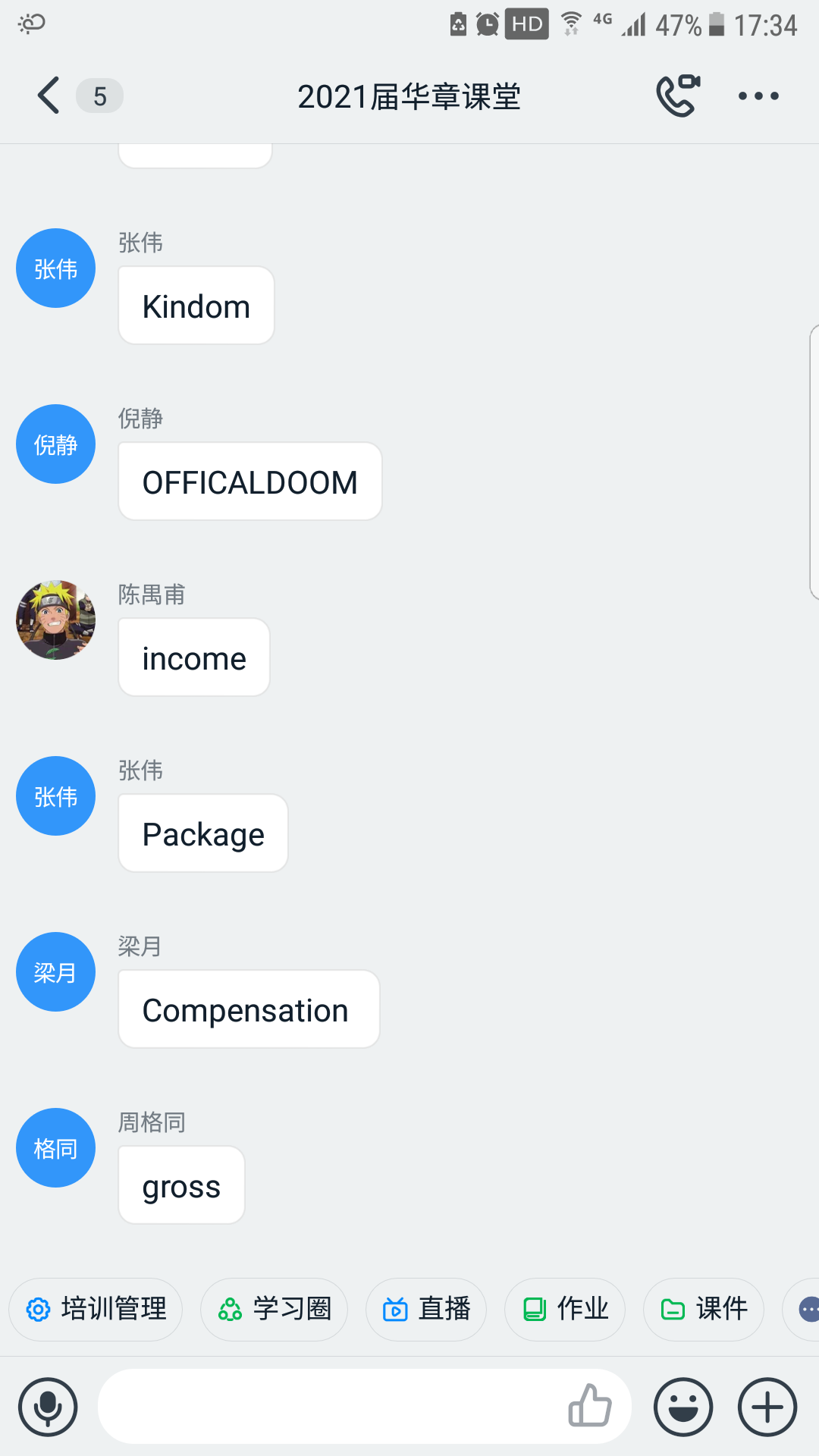Start a voice or video call
This screenshot has width=819, height=1456.
[677, 96]
